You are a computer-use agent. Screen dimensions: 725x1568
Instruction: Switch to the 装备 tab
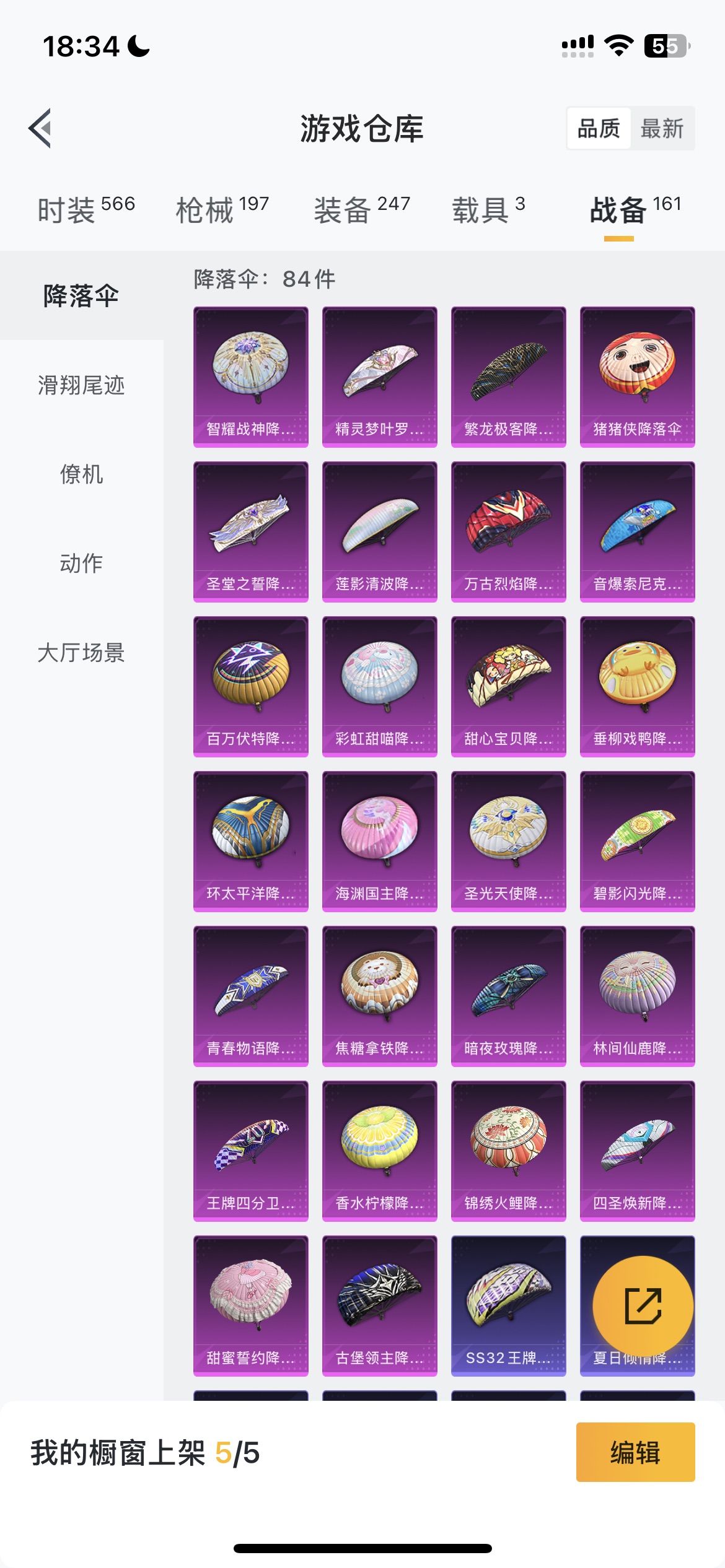pyautogui.click(x=362, y=209)
